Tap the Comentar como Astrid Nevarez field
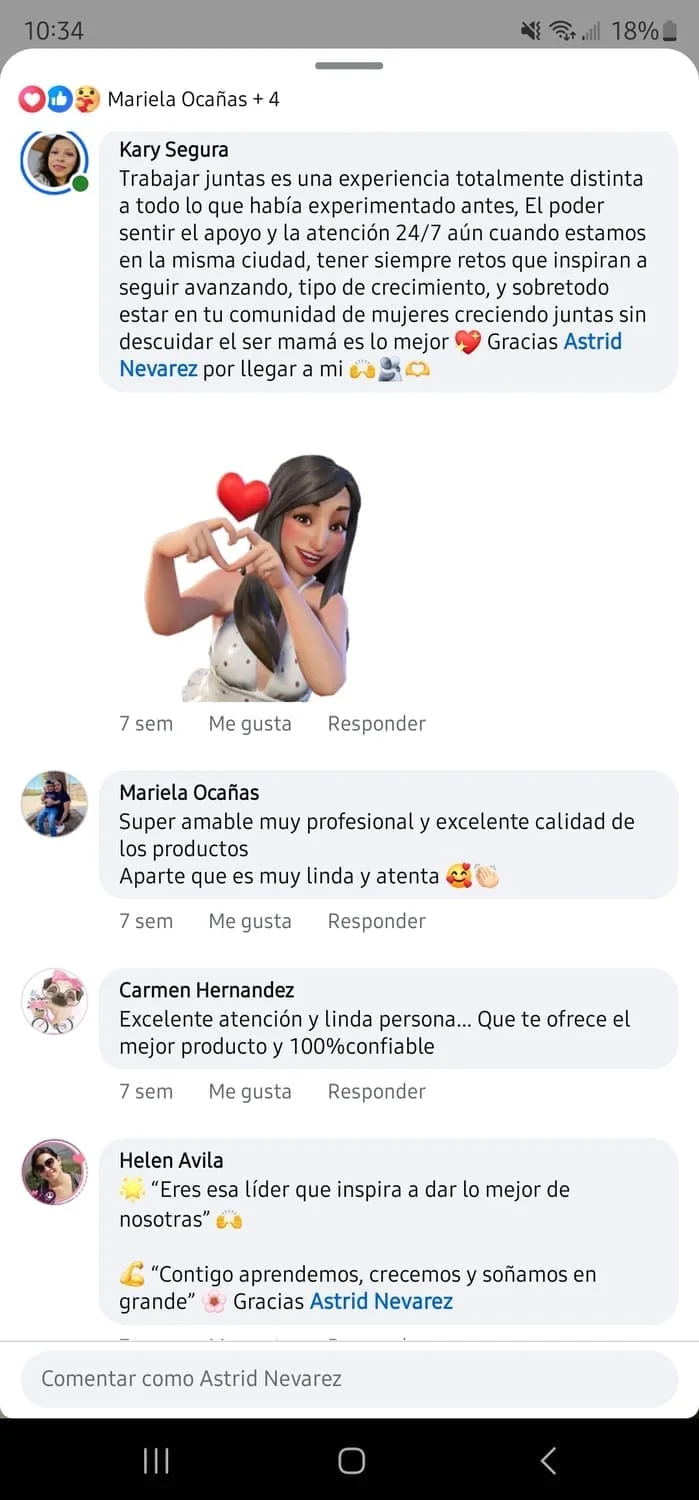 click(x=349, y=1378)
